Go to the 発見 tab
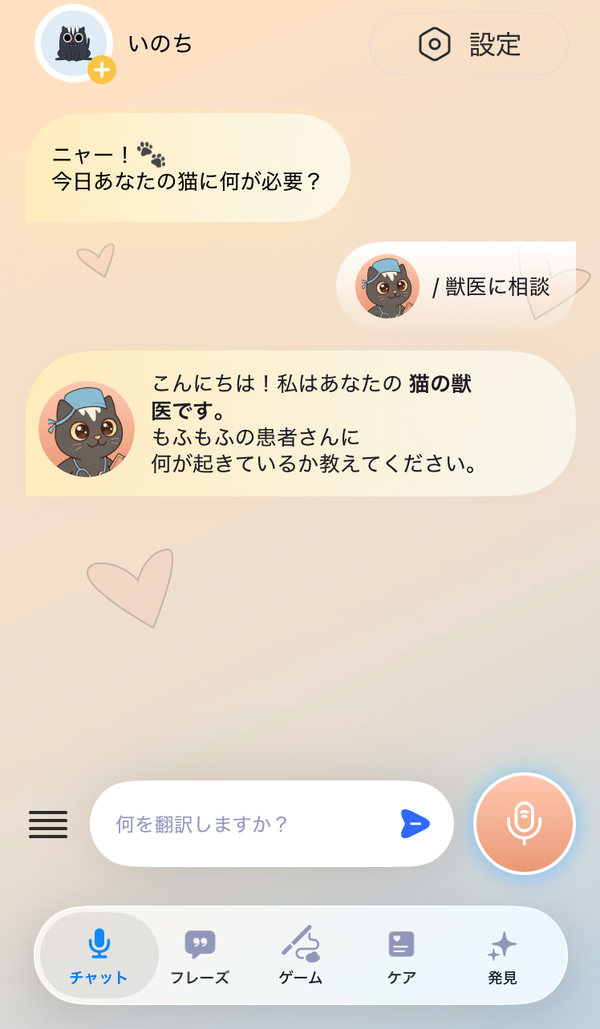 [x=502, y=956]
